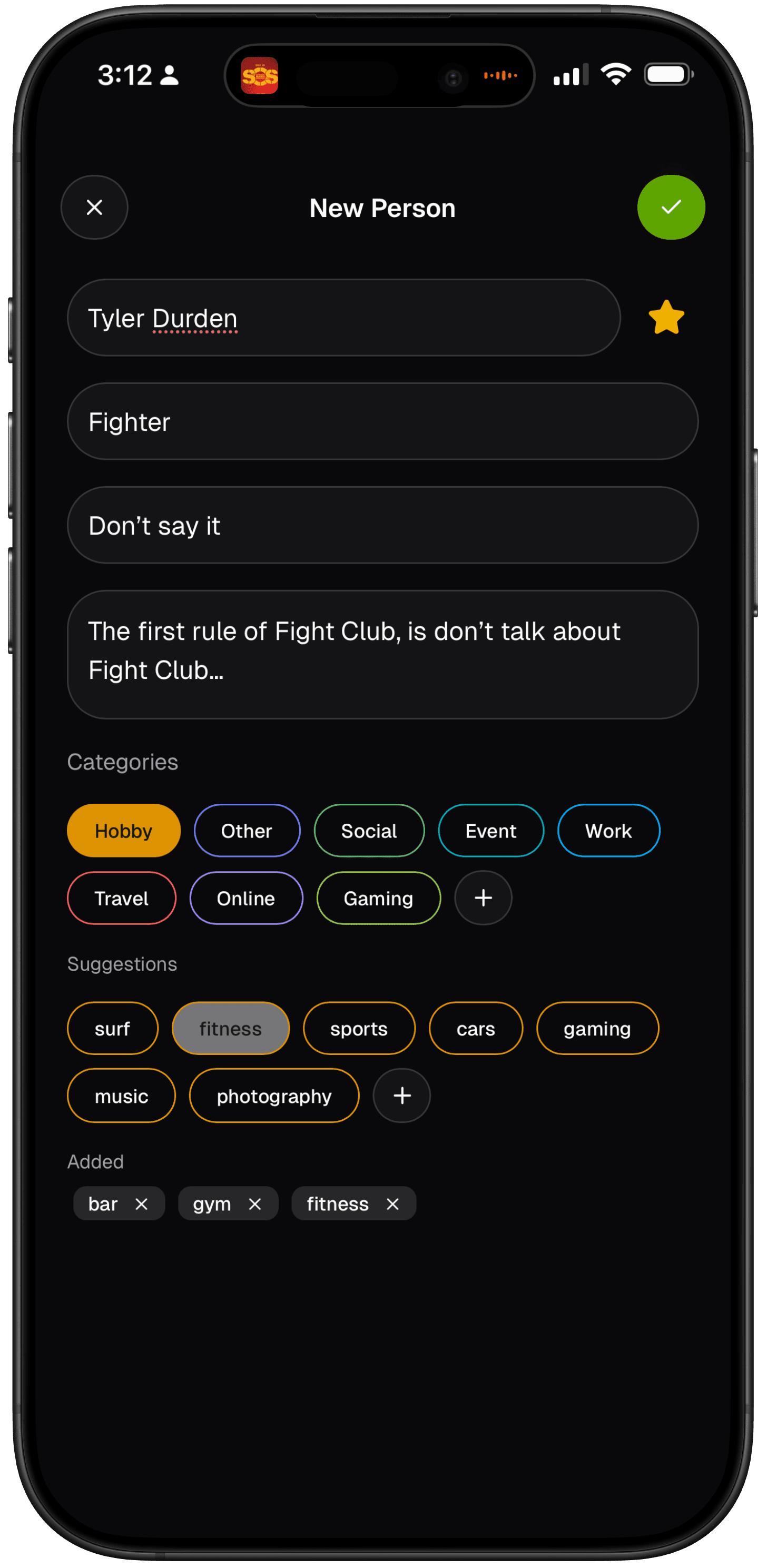
Task: Open the add custom category plus button
Action: tap(483, 898)
